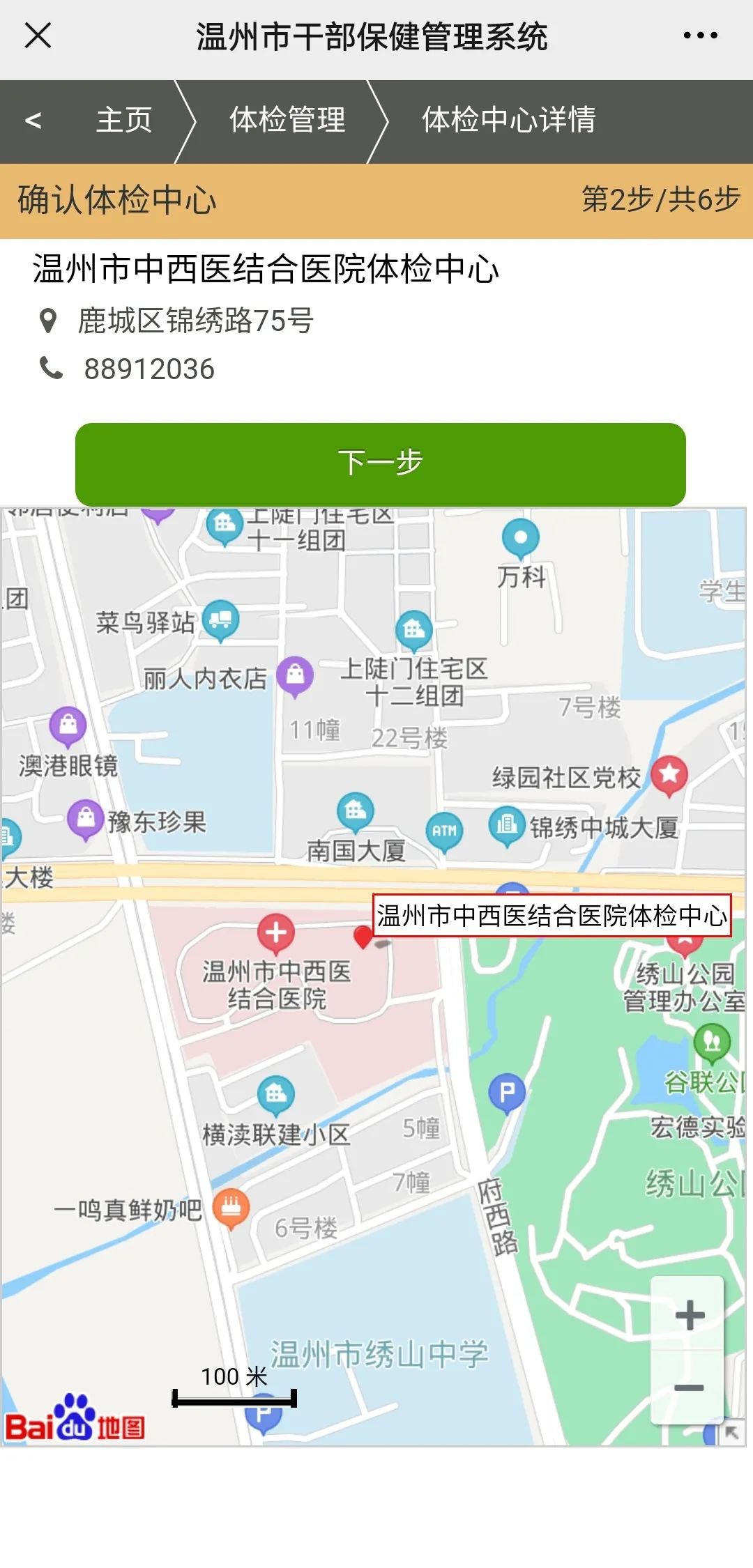Go back using the breadcrumb arrow
Image resolution: width=753 pixels, height=1568 pixels.
(33, 121)
